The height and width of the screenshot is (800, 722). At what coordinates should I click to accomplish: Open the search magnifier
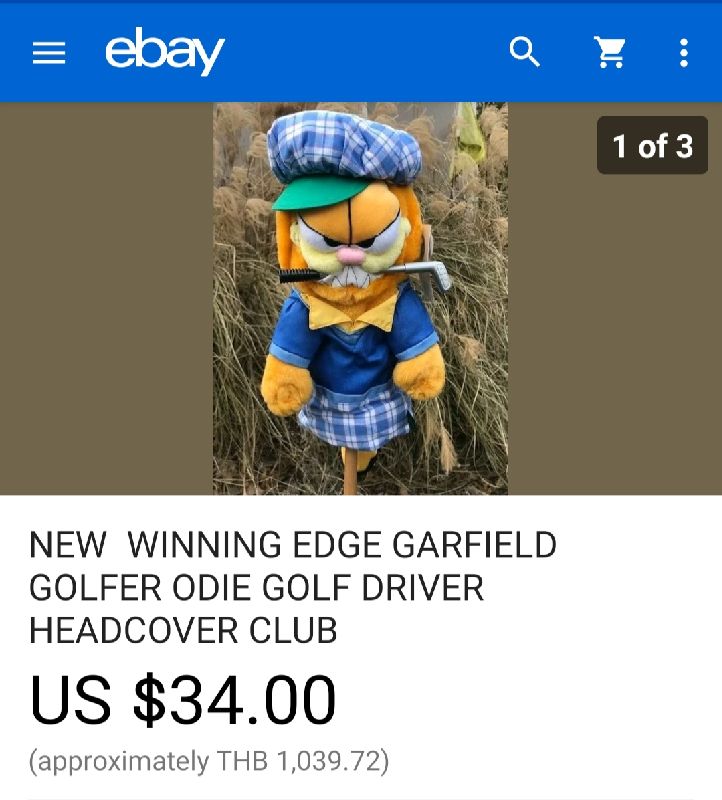[525, 53]
